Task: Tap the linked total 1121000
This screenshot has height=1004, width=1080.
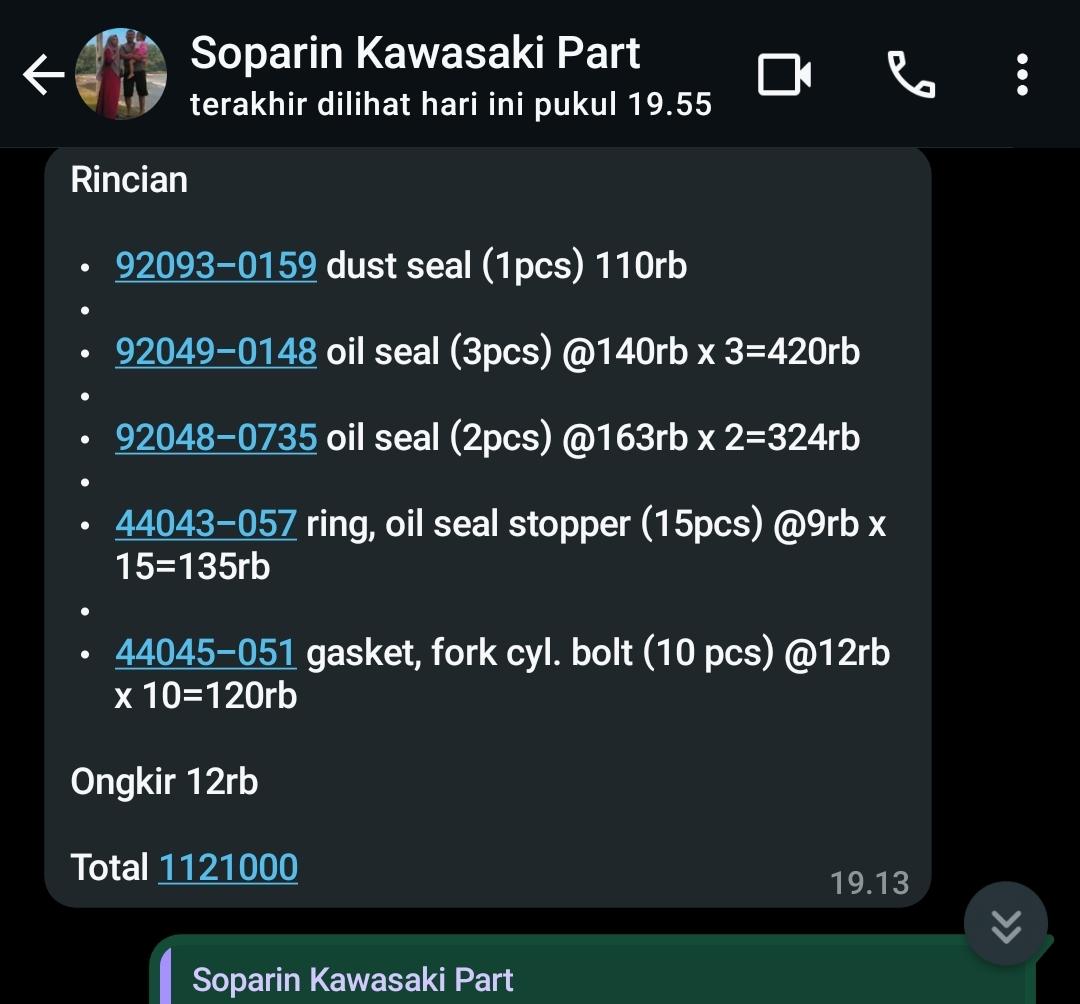Action: coord(228,867)
